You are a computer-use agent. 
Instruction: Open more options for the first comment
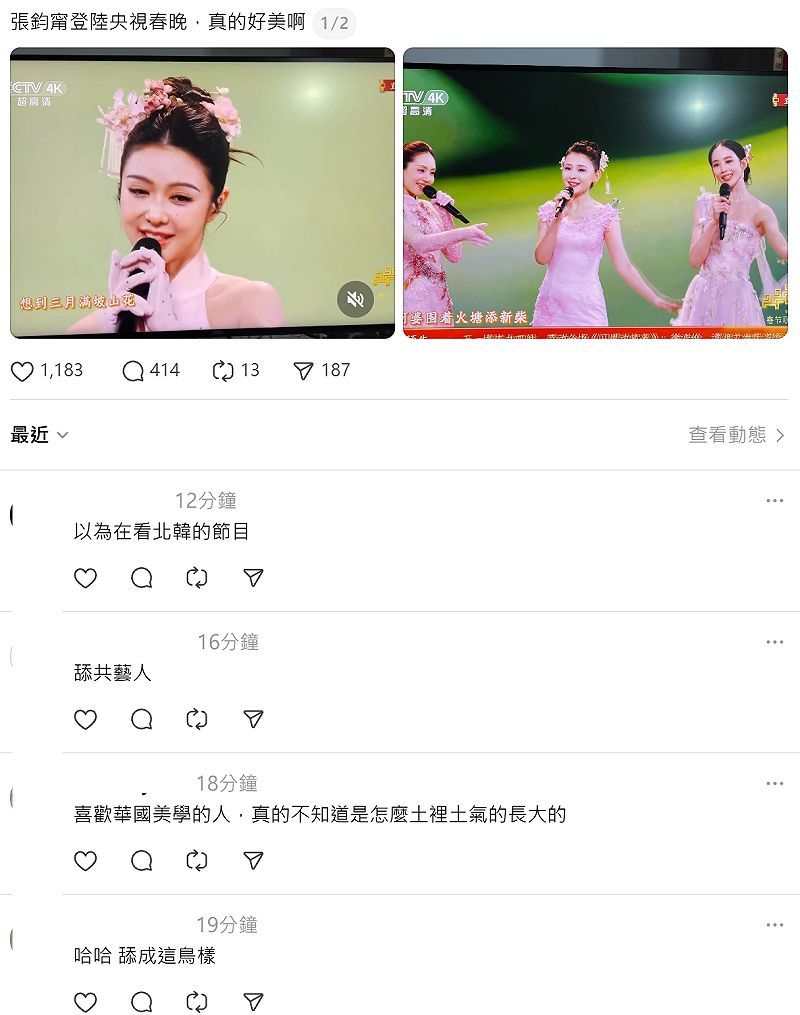click(x=773, y=501)
